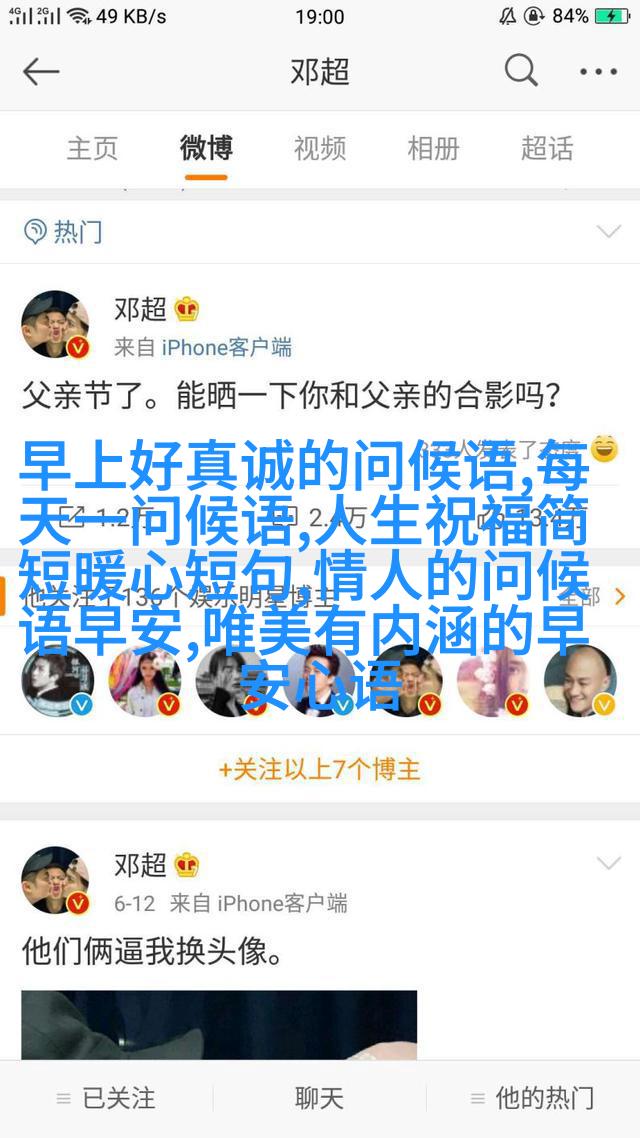The image size is (640, 1138).
Task: Open the 相册 tab
Action: [x=433, y=148]
